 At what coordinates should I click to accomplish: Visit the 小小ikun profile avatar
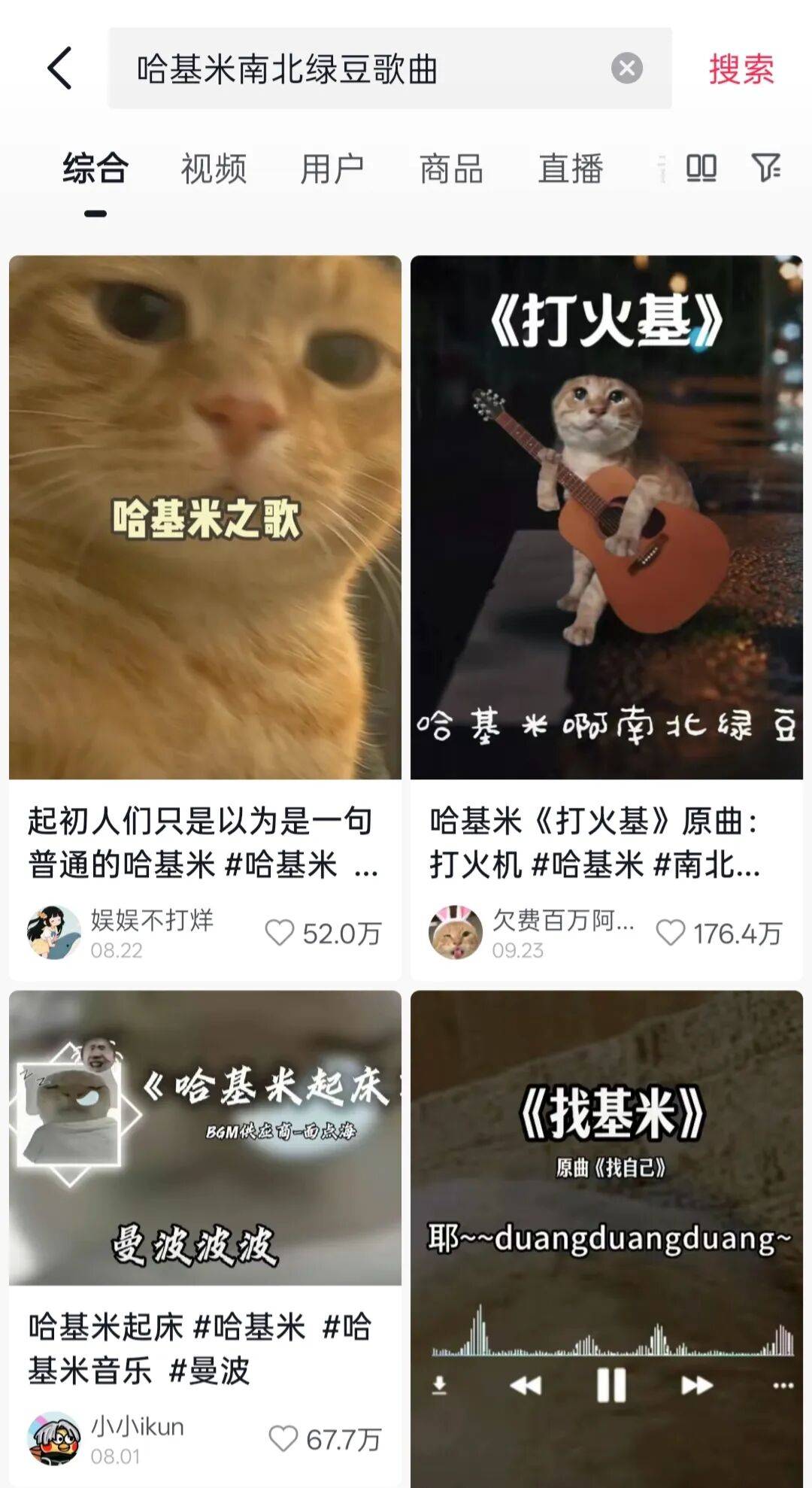pos(54,1439)
